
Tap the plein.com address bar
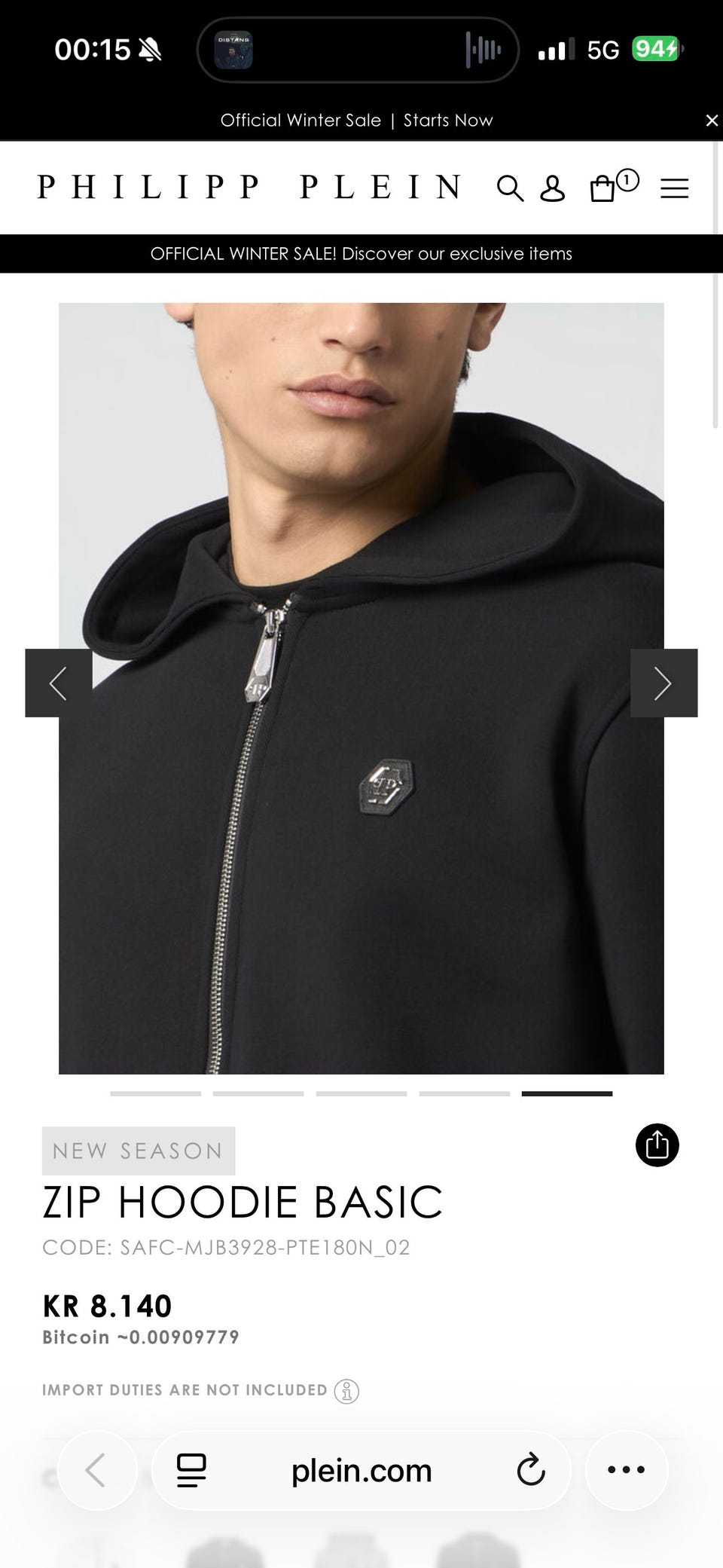(361, 1470)
